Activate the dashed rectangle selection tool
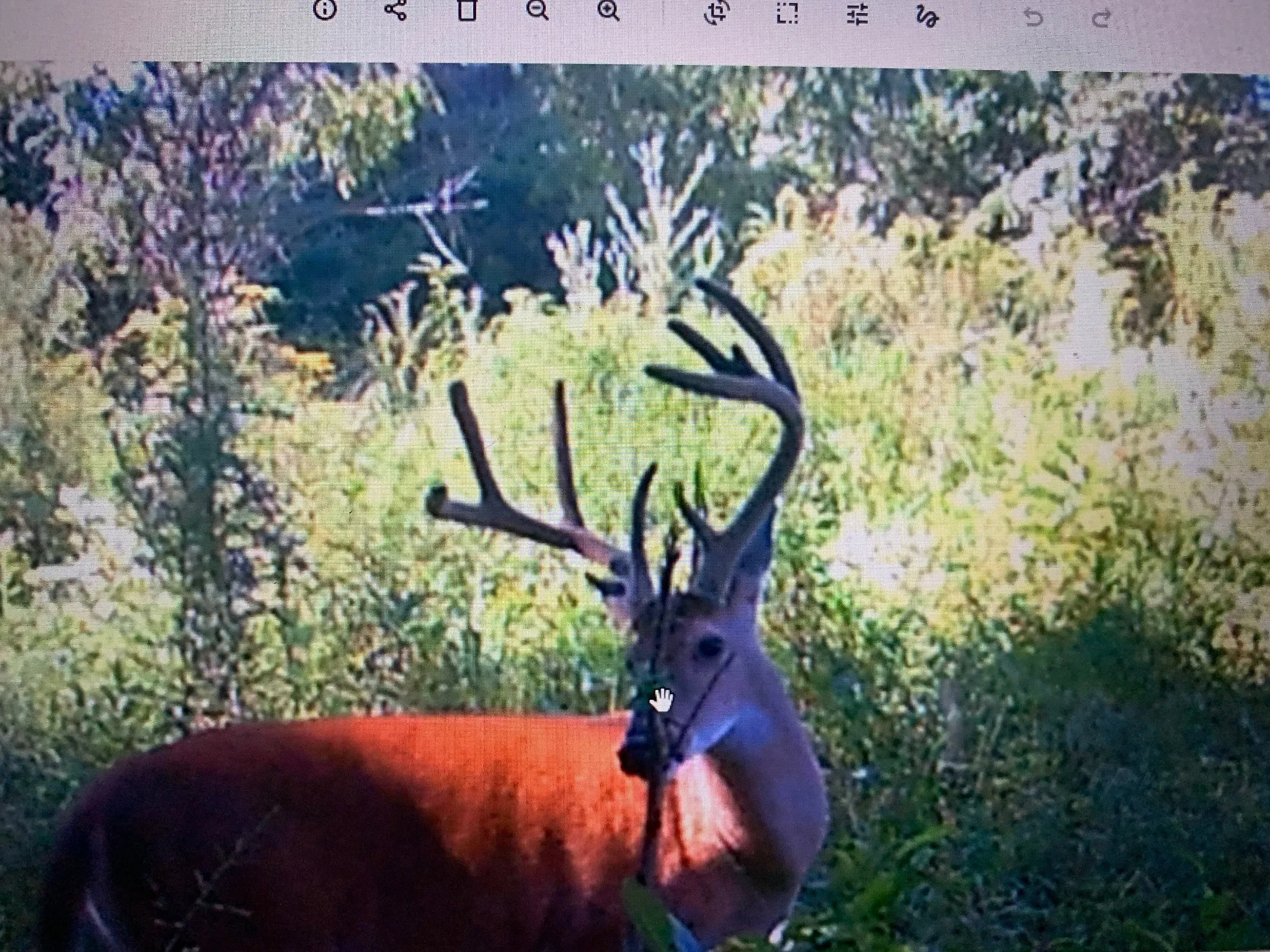1270x952 pixels. [788, 13]
